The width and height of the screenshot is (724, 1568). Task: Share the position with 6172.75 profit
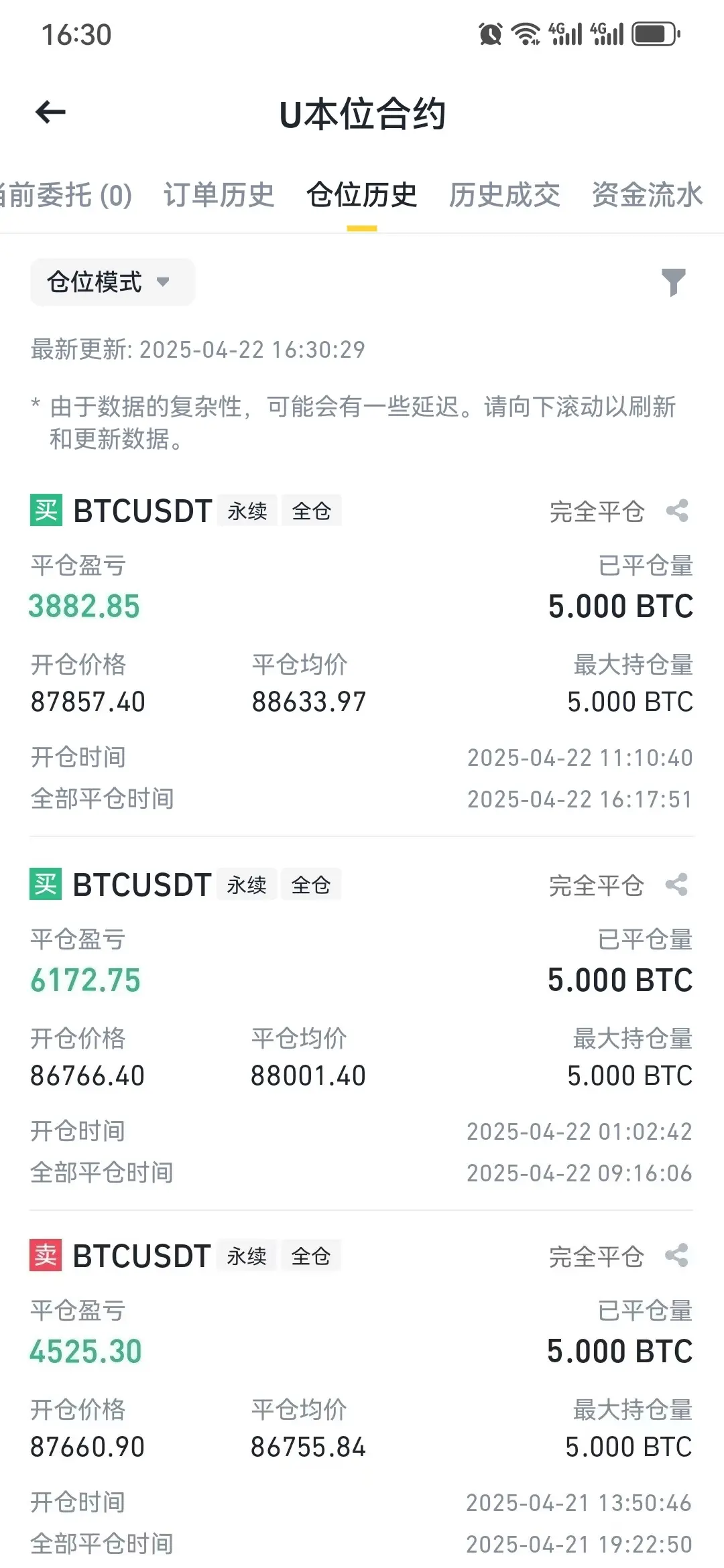(x=676, y=885)
